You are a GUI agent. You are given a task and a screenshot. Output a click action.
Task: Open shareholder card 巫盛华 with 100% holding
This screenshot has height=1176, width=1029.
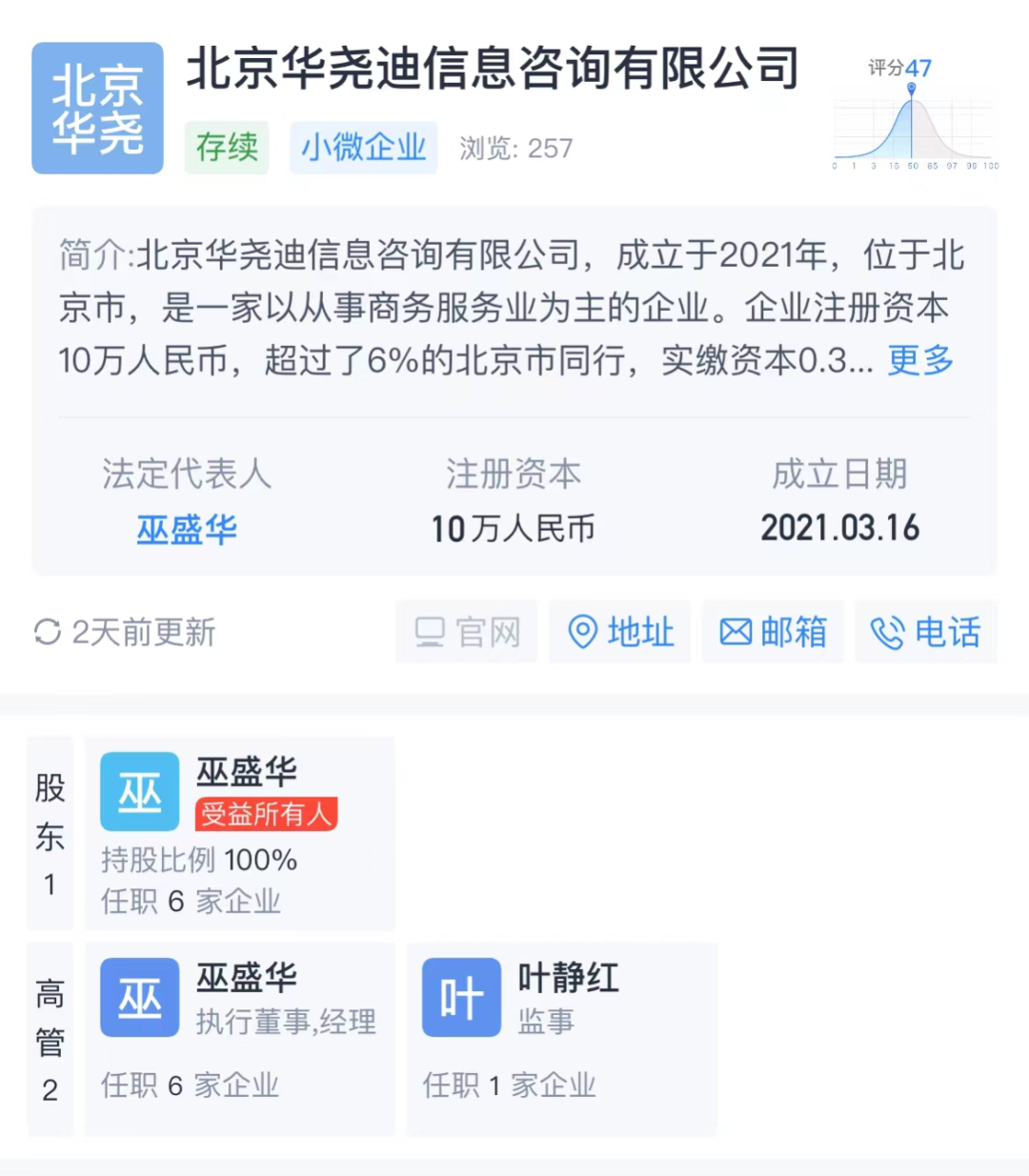click(x=240, y=834)
